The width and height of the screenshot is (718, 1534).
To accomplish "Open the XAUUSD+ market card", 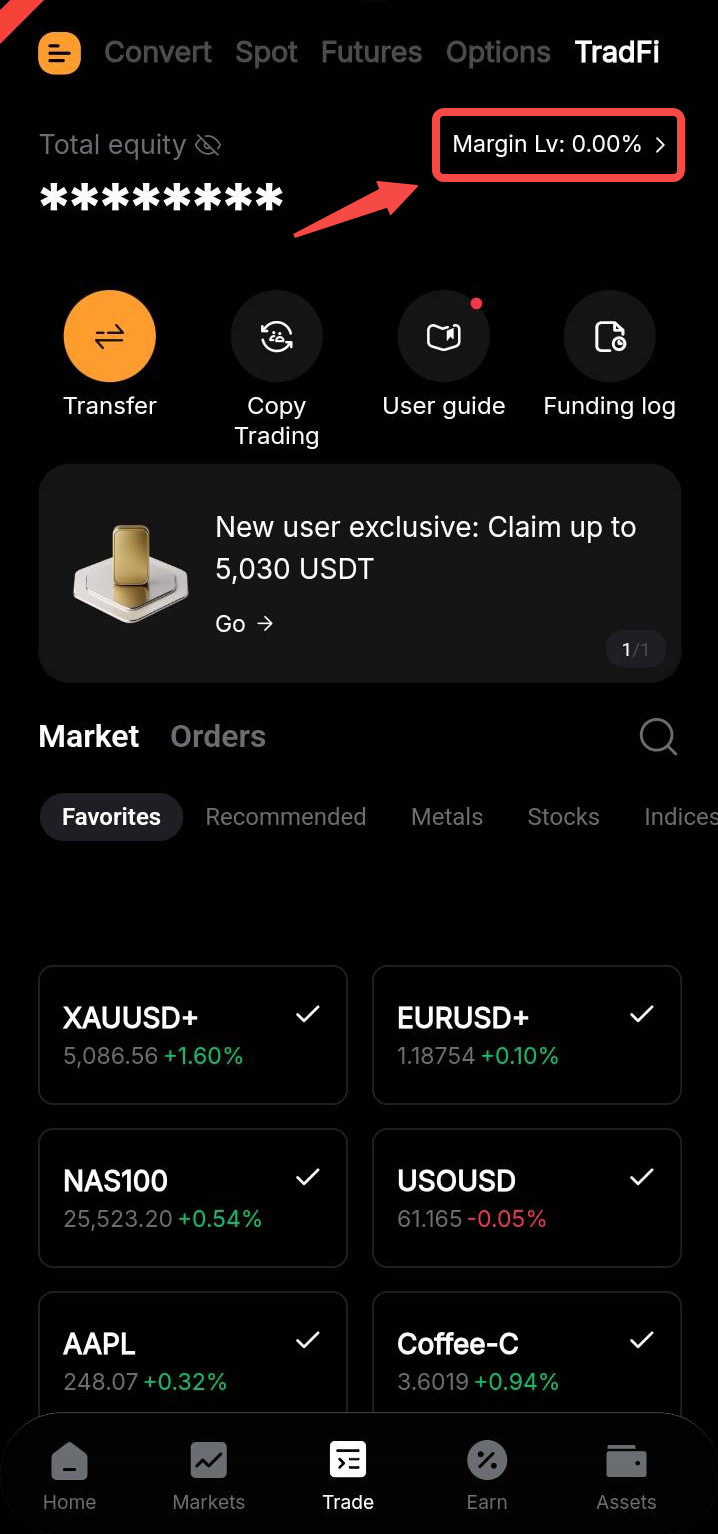I will (193, 1035).
